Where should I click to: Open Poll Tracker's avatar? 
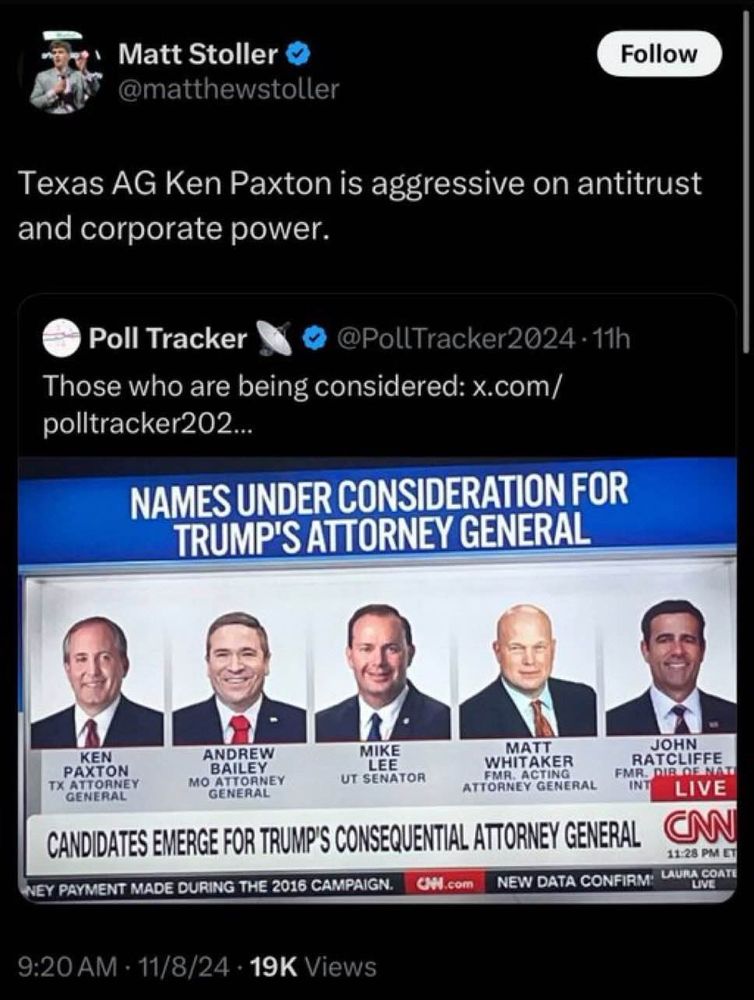point(61,338)
